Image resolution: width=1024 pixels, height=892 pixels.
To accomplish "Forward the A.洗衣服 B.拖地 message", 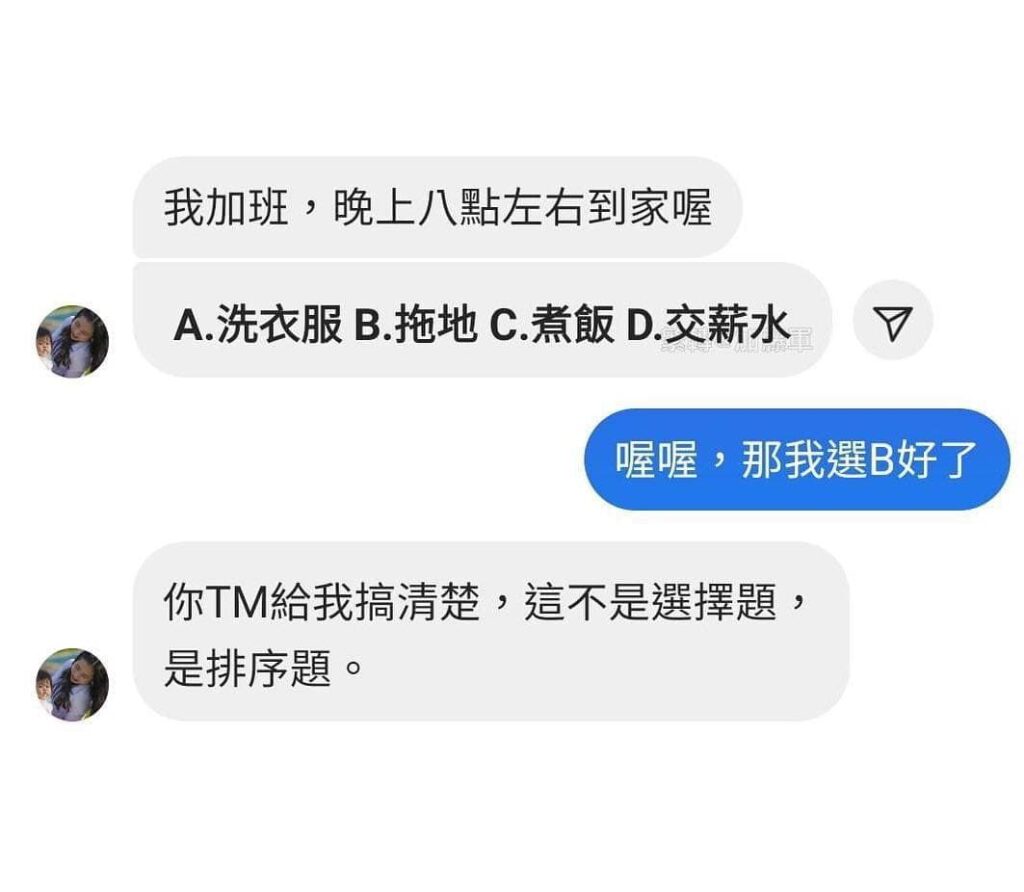I will pyautogui.click(x=893, y=320).
